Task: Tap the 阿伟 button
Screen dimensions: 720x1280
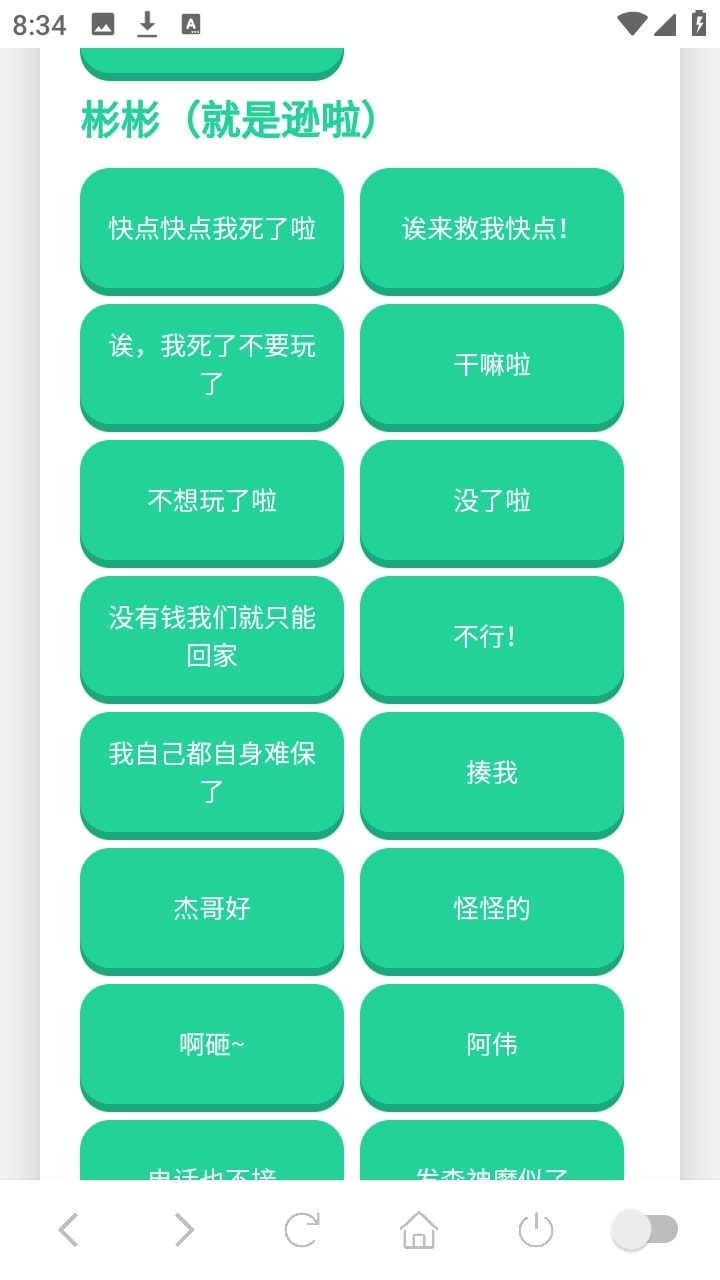Action: tap(492, 1045)
